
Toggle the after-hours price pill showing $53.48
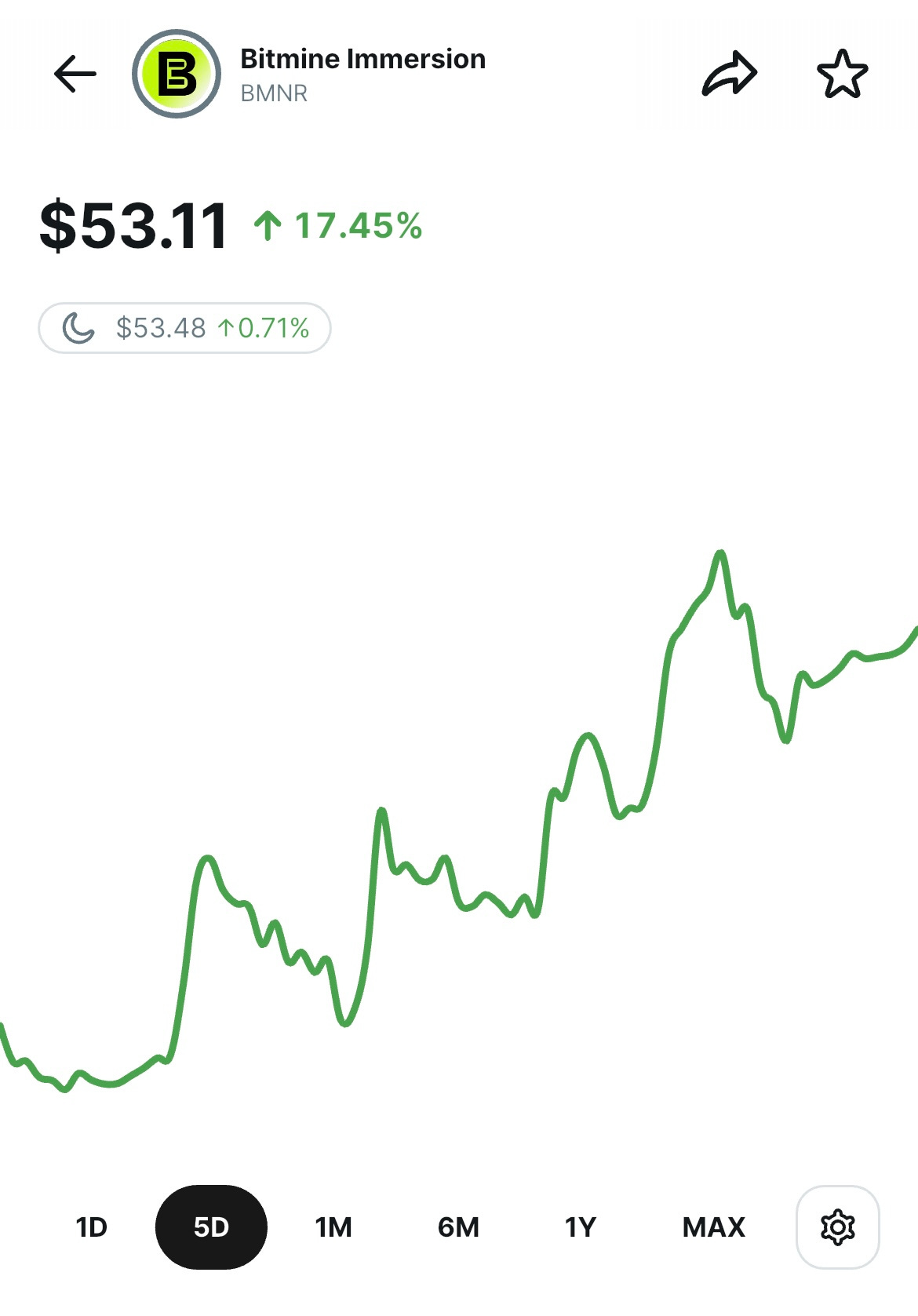[x=185, y=326]
